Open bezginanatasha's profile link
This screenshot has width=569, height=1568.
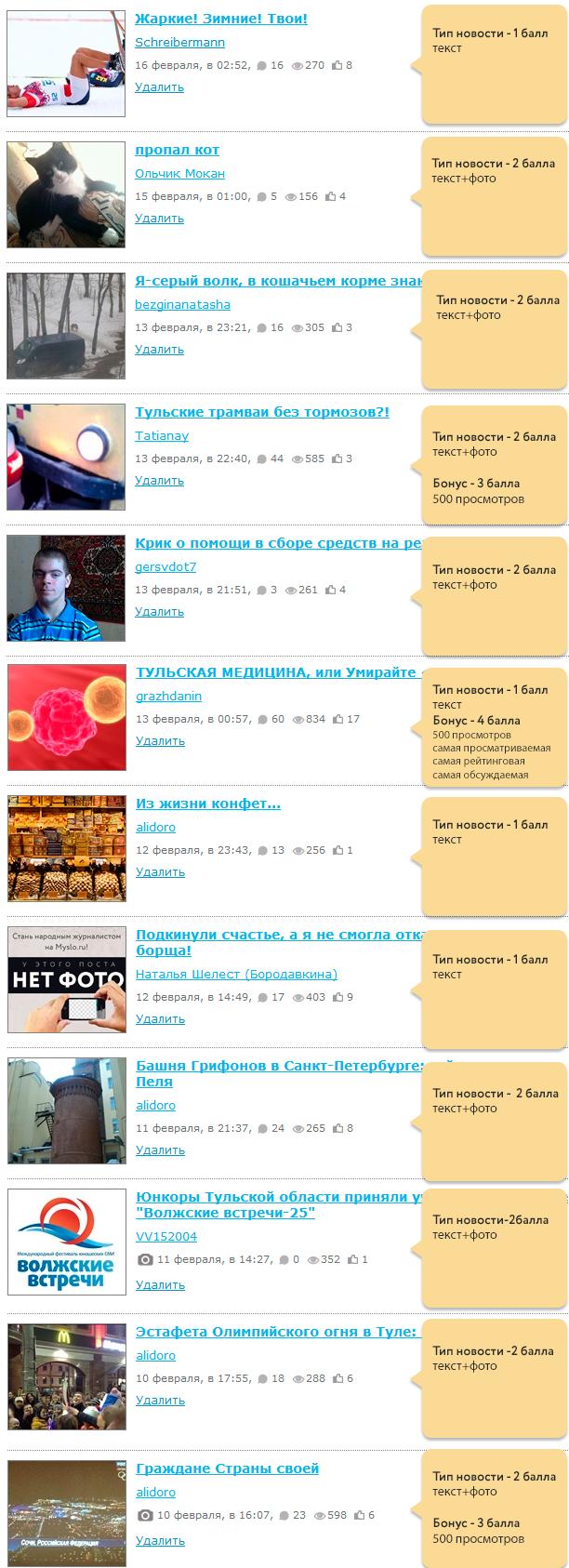click(182, 304)
